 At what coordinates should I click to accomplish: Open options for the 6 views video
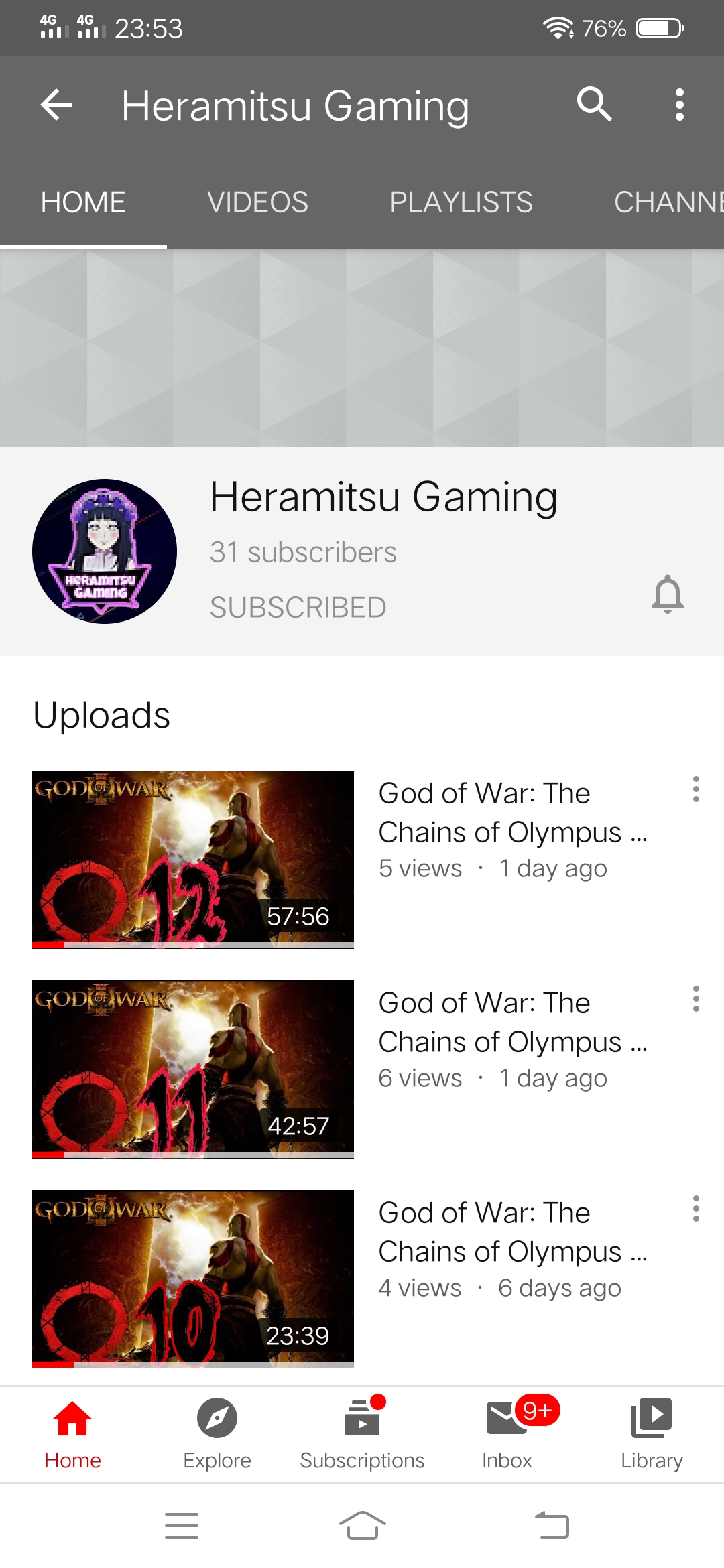pos(696,999)
